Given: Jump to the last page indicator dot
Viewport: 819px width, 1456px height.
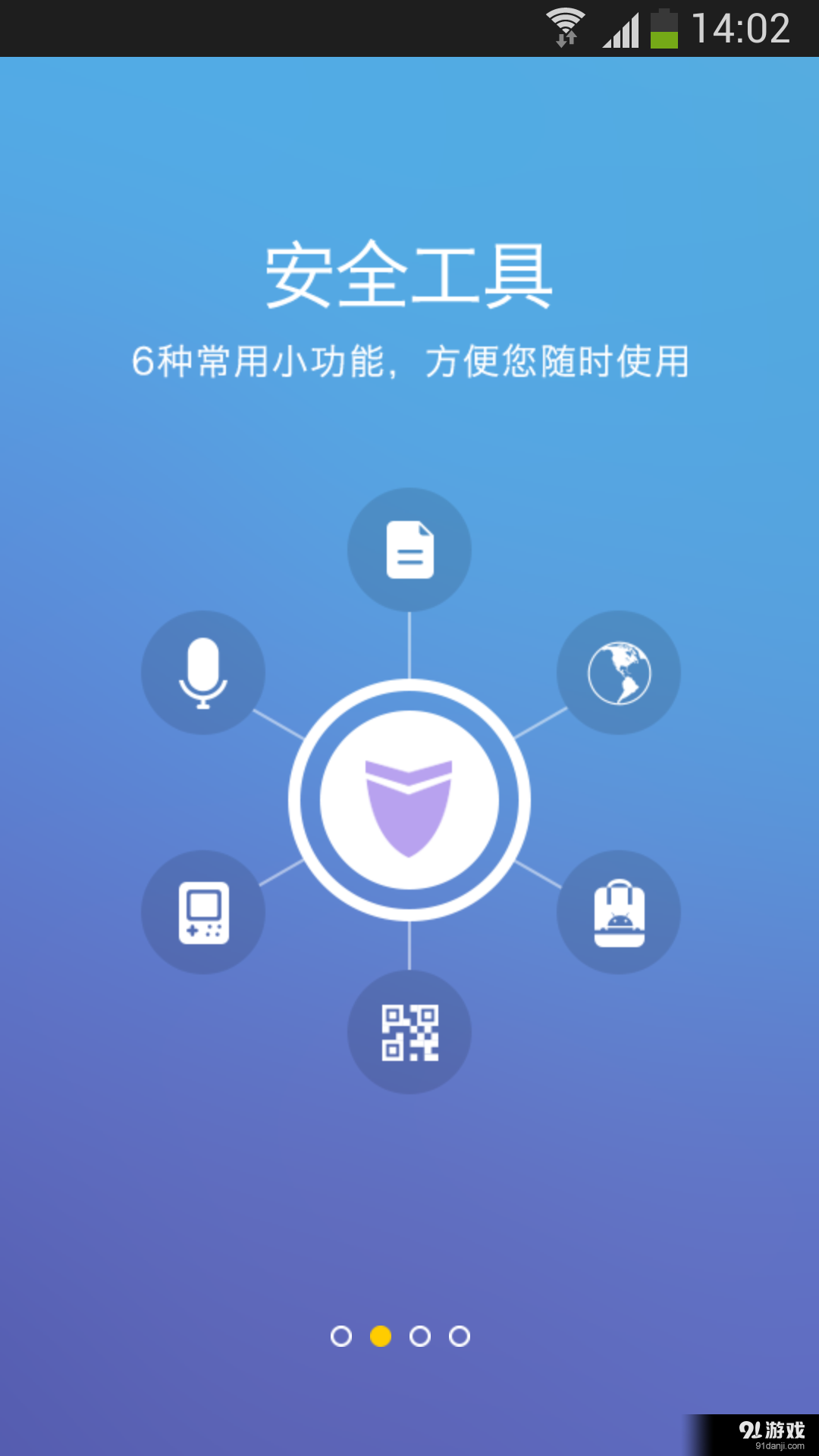Looking at the screenshot, I should tap(459, 1335).
